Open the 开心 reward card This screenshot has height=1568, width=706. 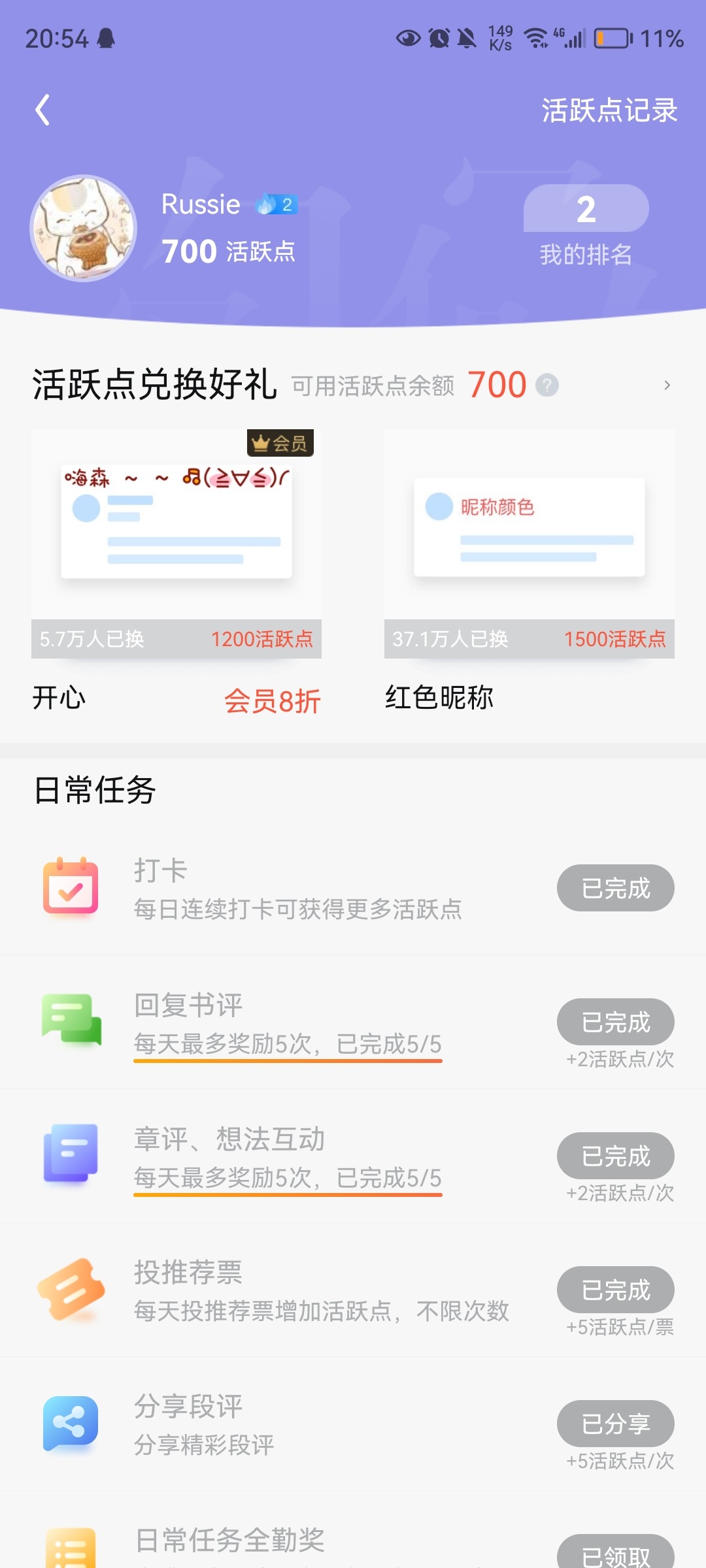(x=176, y=572)
